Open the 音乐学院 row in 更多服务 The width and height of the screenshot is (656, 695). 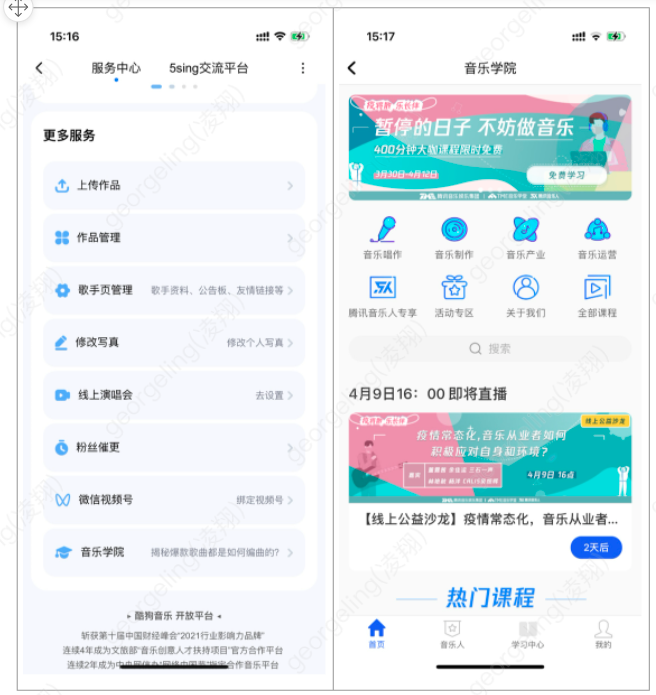[x=174, y=552]
